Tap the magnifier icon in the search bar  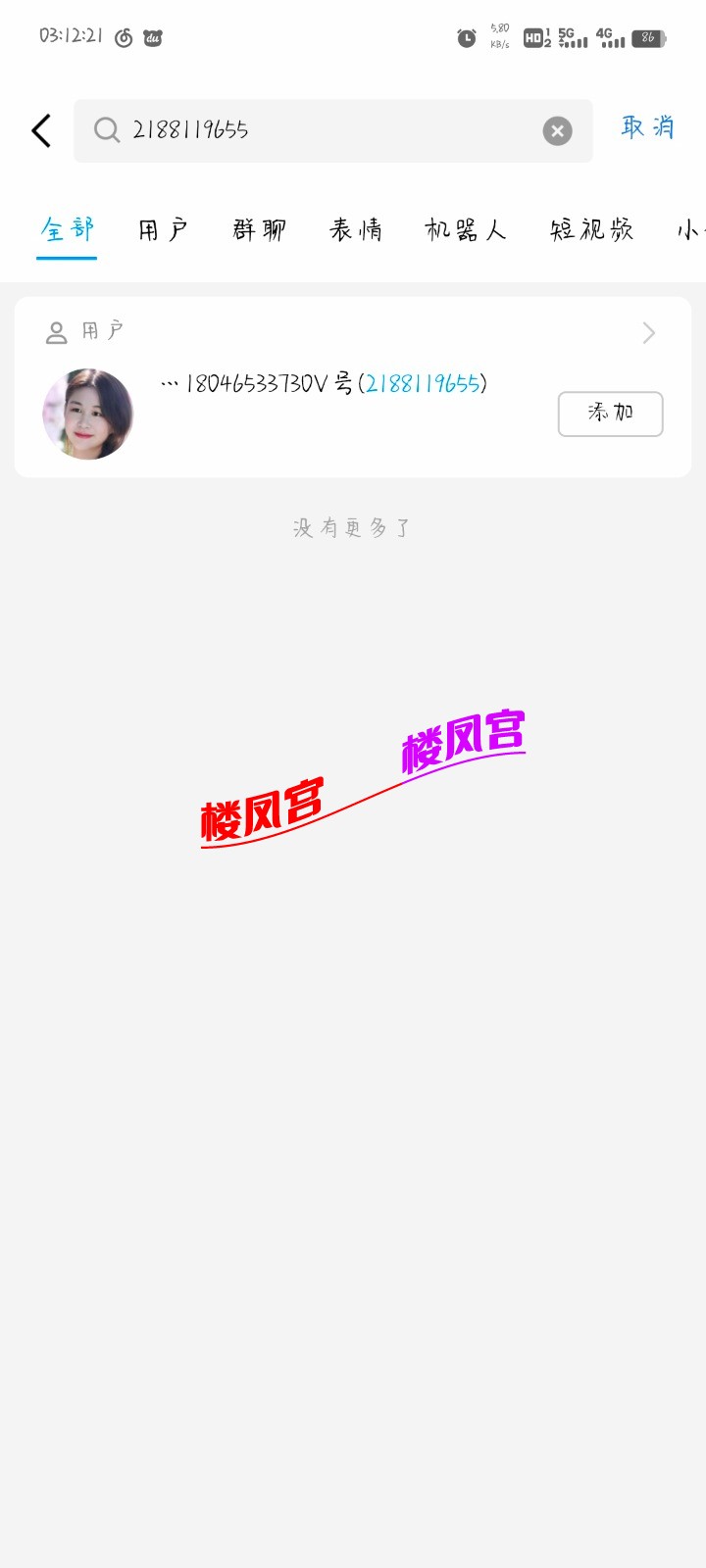pyautogui.click(x=106, y=129)
